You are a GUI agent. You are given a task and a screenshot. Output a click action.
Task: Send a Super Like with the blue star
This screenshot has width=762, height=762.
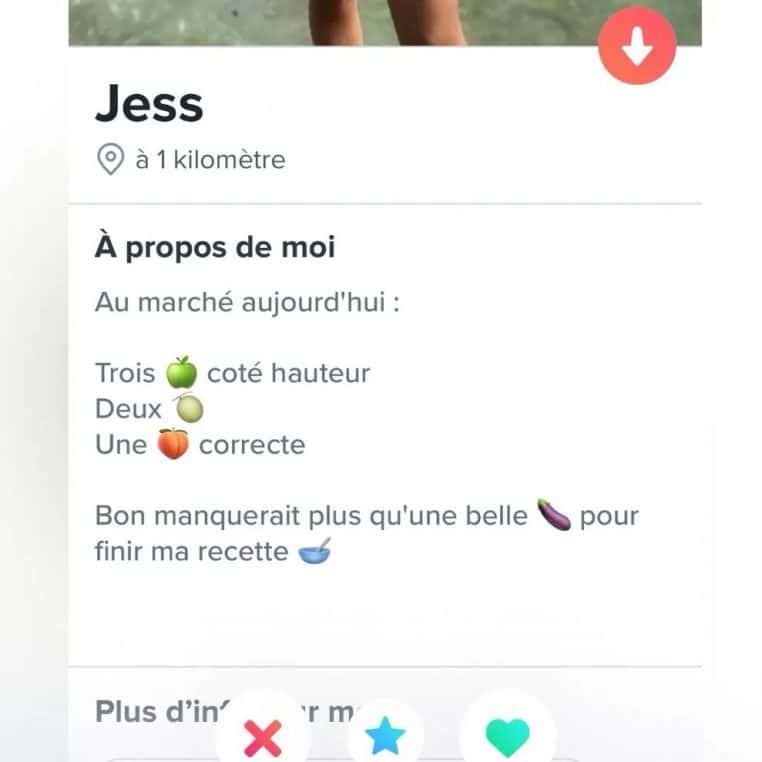tap(385, 737)
